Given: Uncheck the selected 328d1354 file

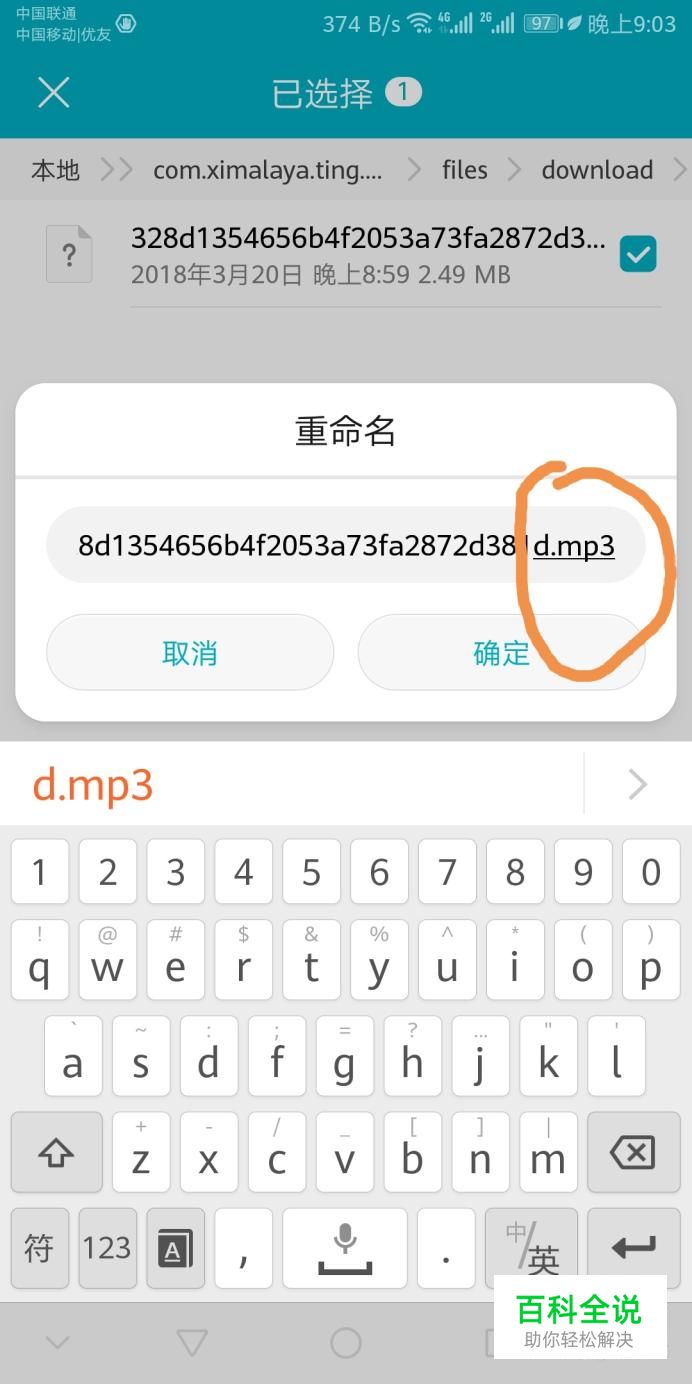Looking at the screenshot, I should point(638,254).
